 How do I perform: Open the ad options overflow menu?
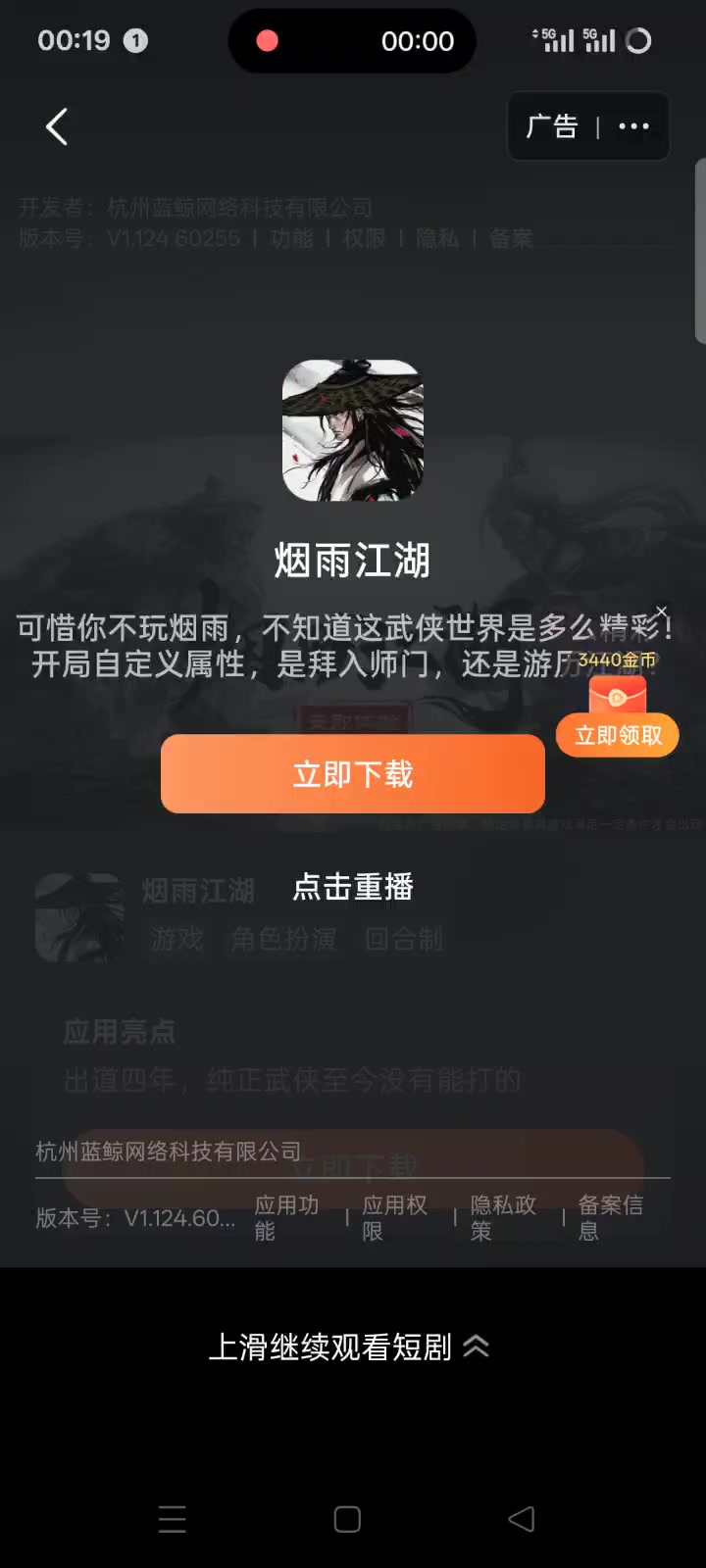(x=633, y=126)
